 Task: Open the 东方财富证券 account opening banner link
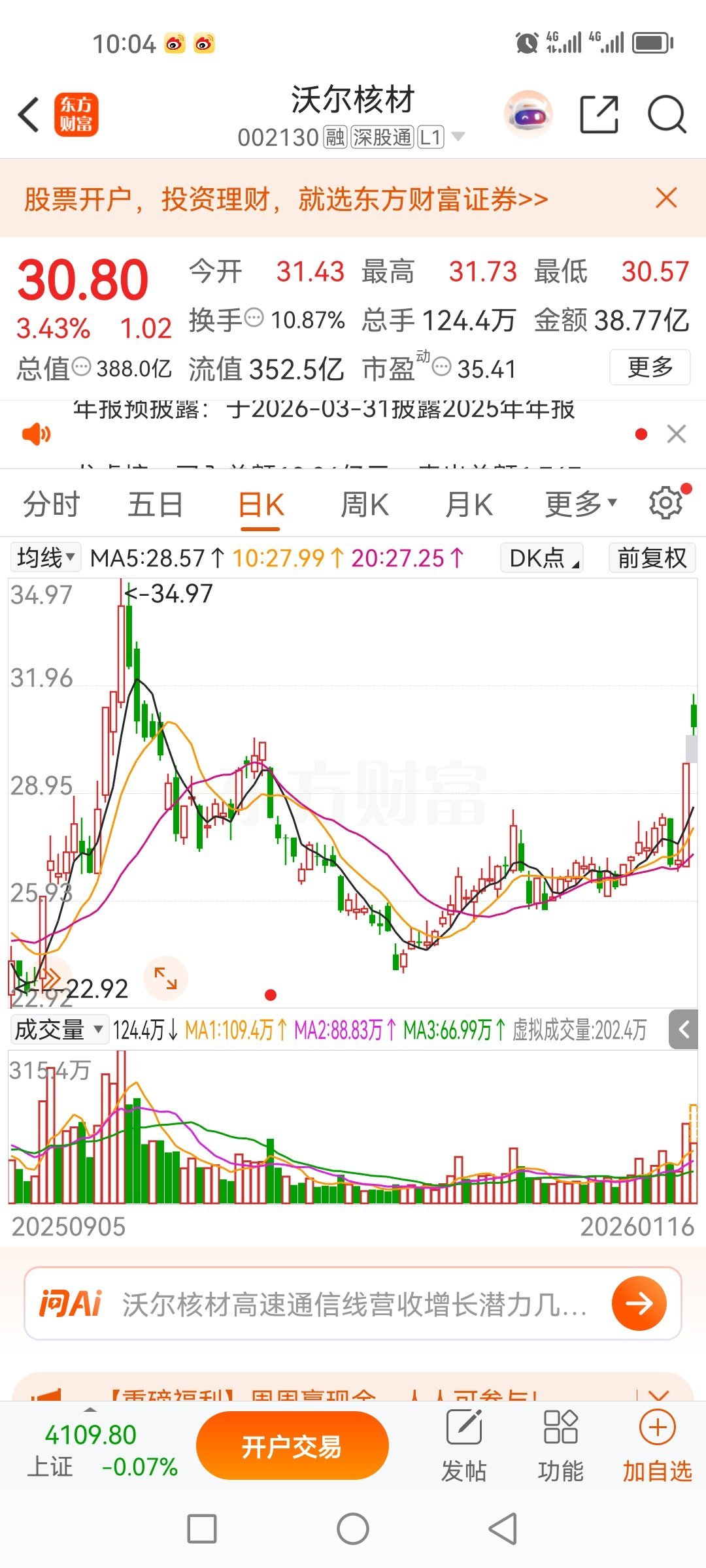[284, 199]
